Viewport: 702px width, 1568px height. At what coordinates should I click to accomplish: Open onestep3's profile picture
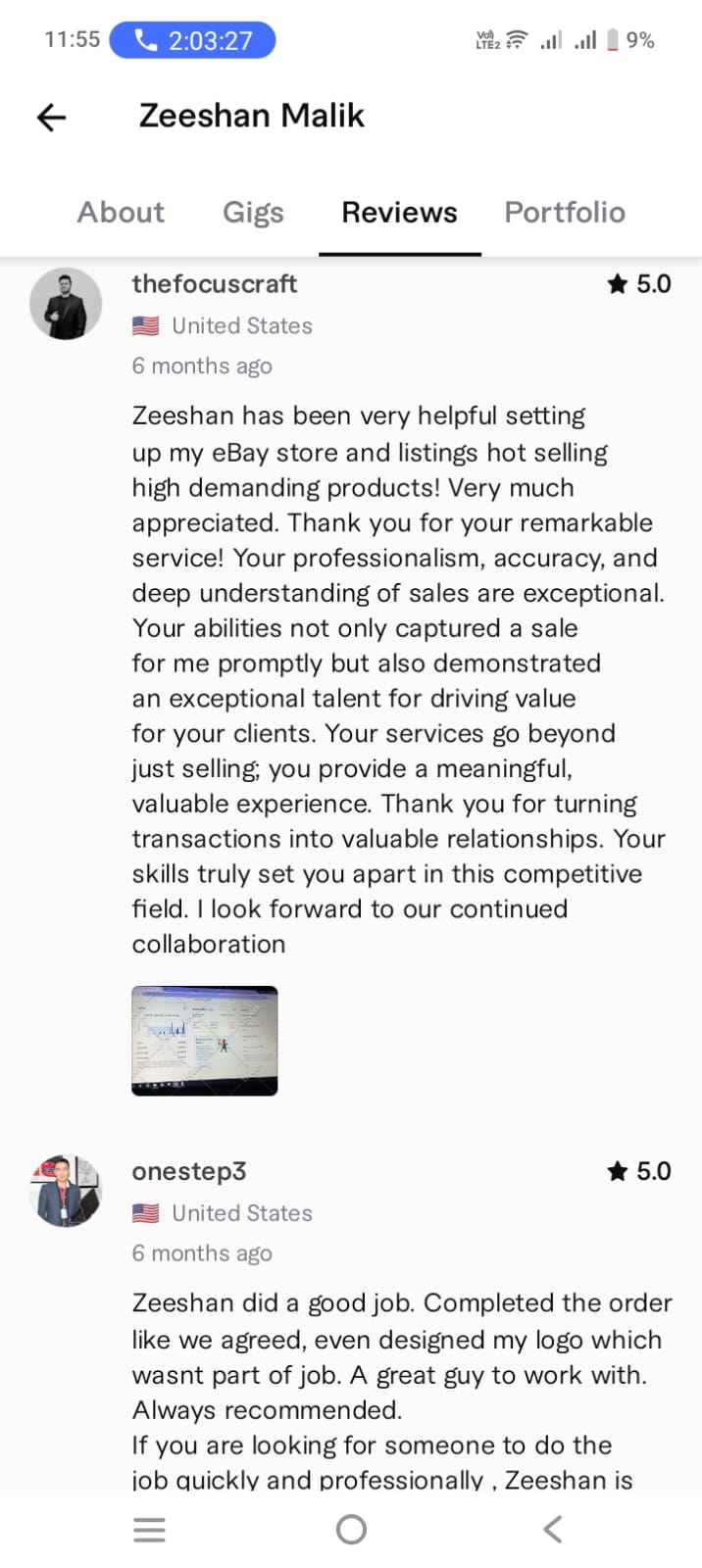66,1191
